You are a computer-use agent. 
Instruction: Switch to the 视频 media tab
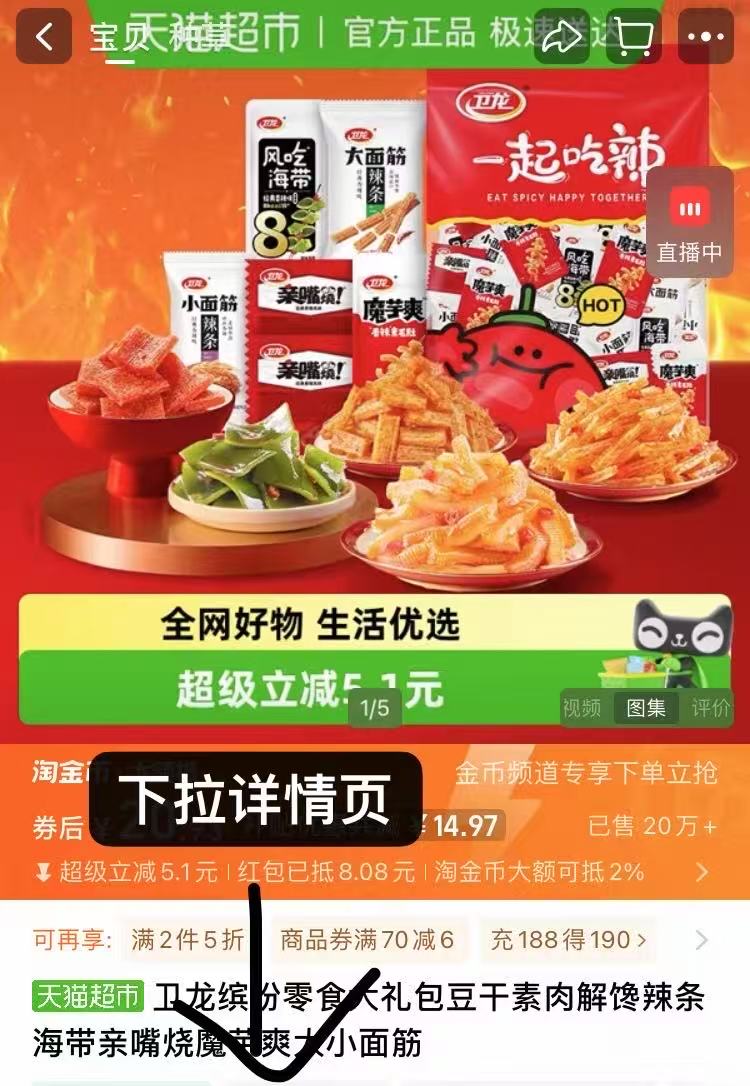(x=581, y=708)
